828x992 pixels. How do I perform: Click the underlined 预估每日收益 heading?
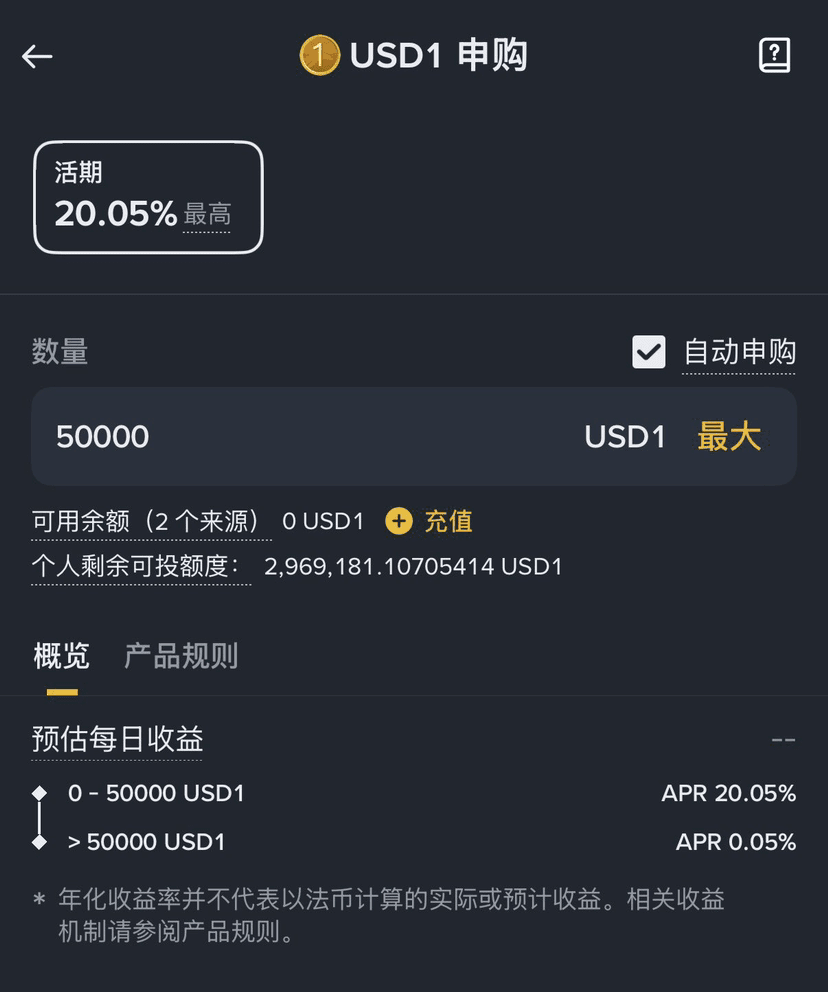(x=115, y=740)
